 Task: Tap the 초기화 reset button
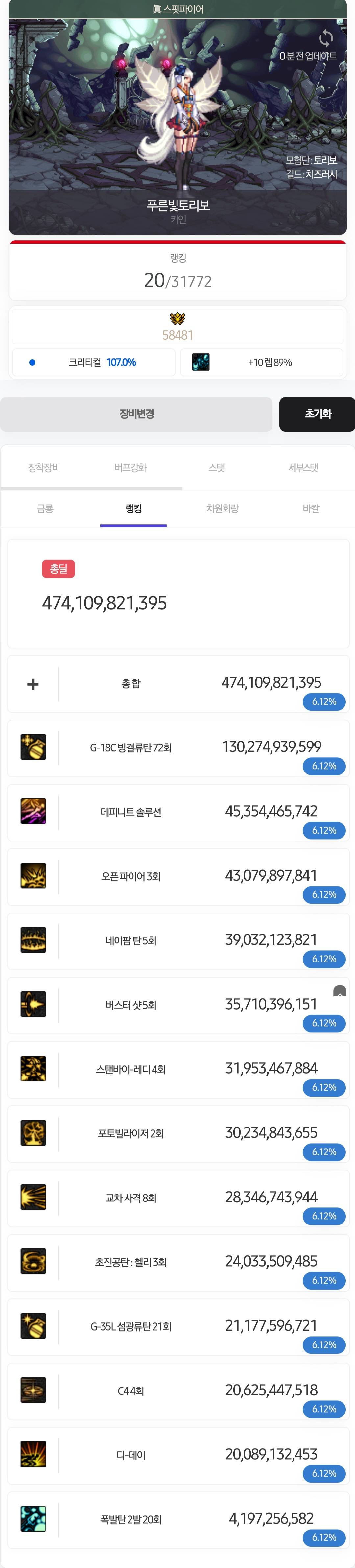[x=317, y=414]
